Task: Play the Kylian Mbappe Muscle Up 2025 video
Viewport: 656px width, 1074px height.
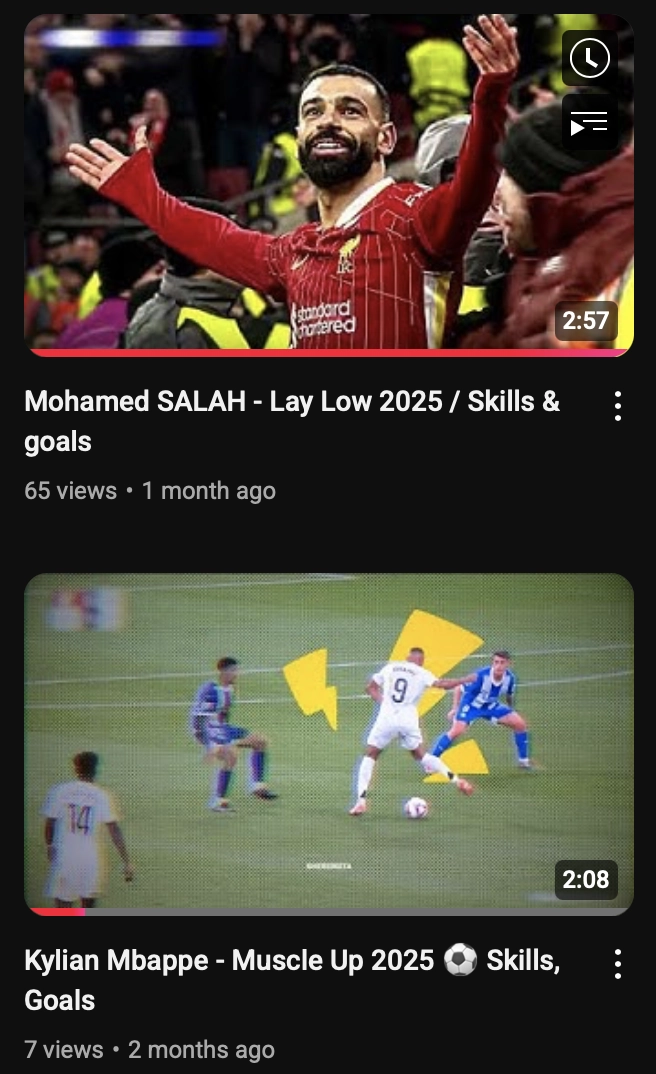Action: point(328,743)
